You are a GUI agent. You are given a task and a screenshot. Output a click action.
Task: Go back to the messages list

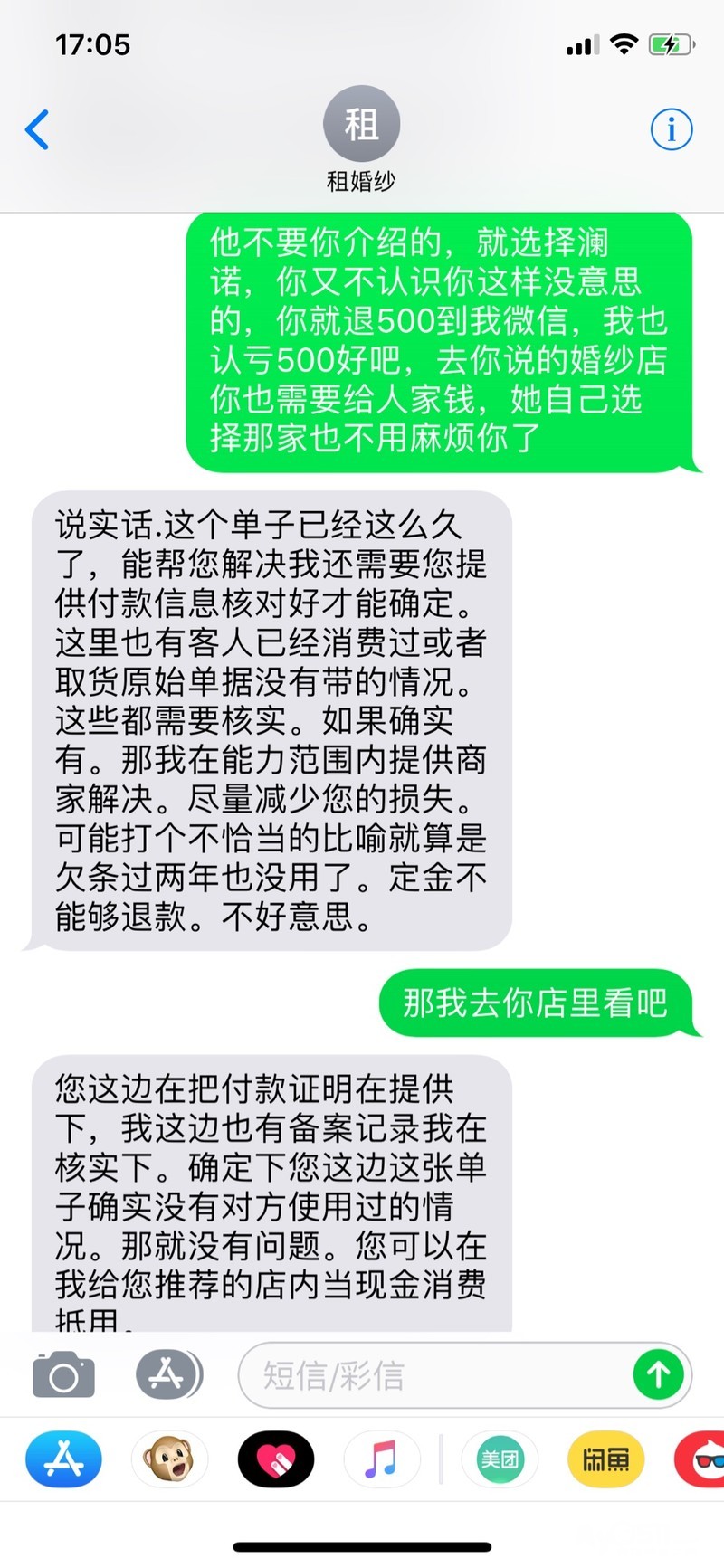click(x=37, y=129)
